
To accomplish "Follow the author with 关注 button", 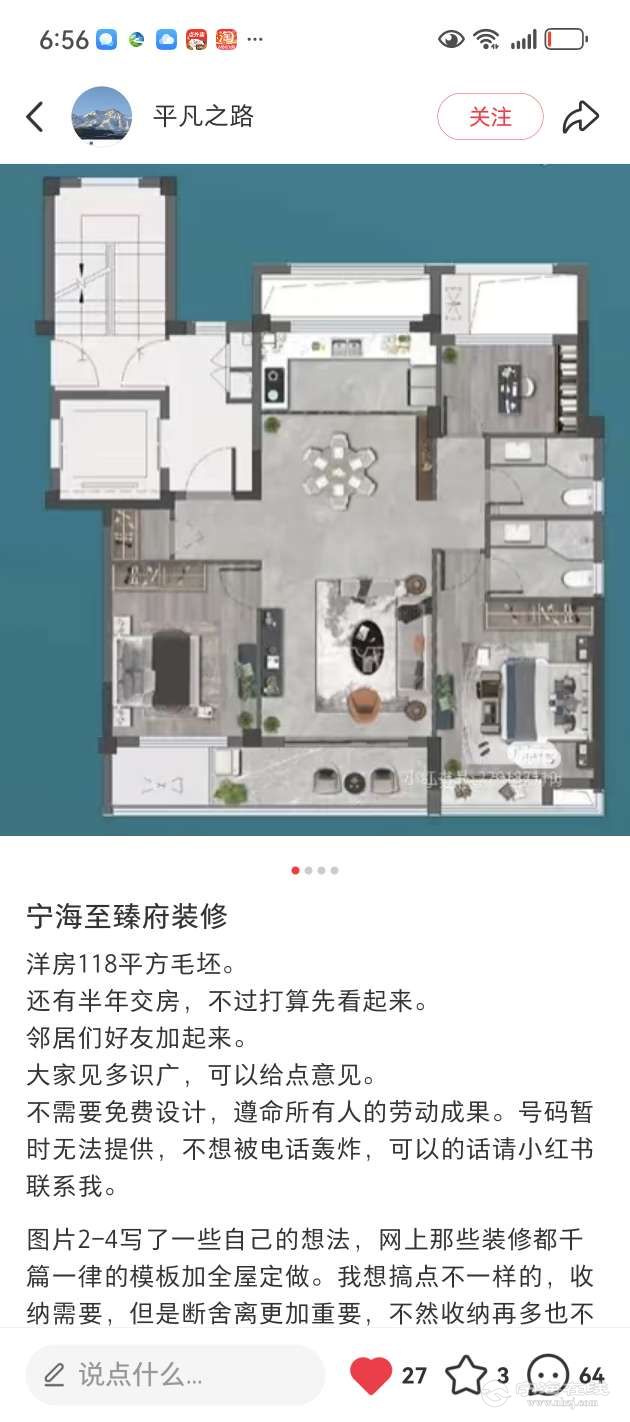I will (490, 117).
